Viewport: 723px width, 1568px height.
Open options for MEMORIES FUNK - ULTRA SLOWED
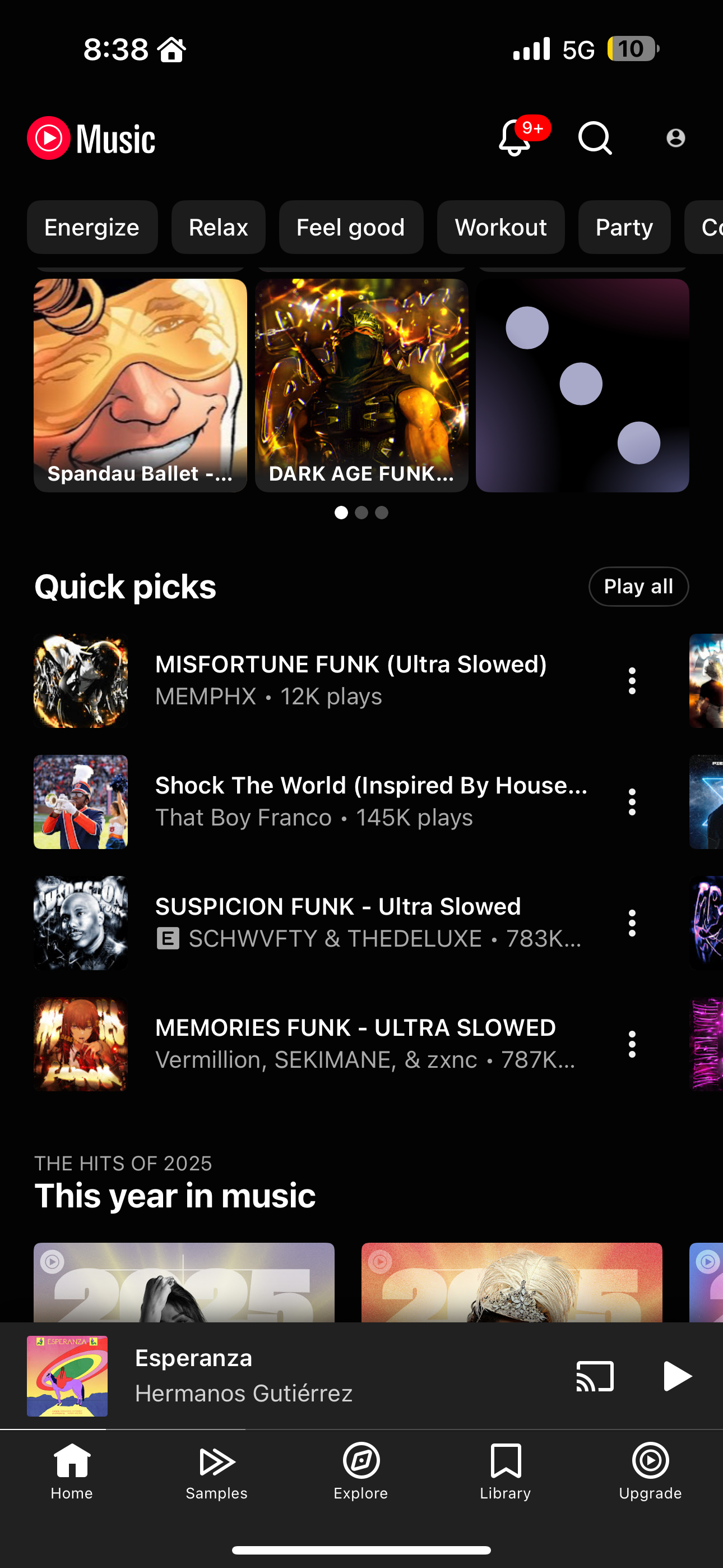(632, 1044)
